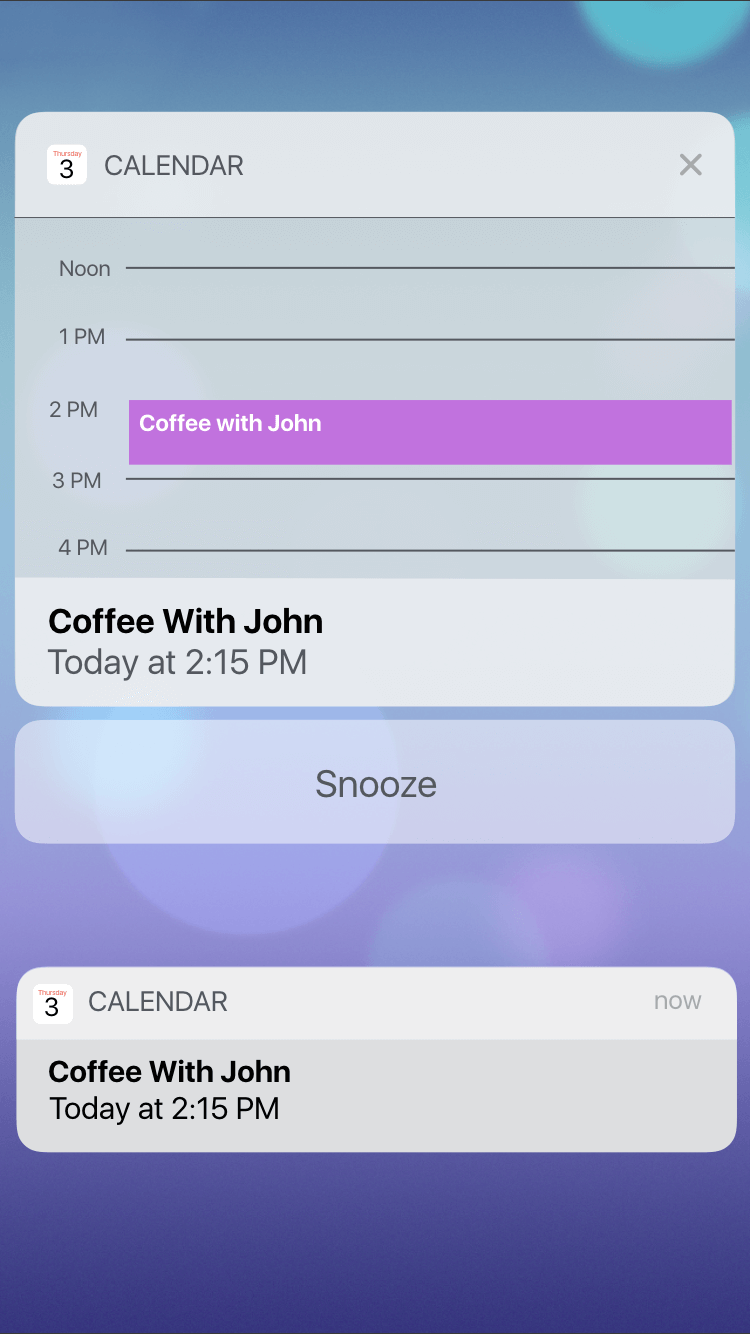This screenshot has width=750, height=1334.
Task: Open the purple Coffee with John event
Action: (x=430, y=432)
